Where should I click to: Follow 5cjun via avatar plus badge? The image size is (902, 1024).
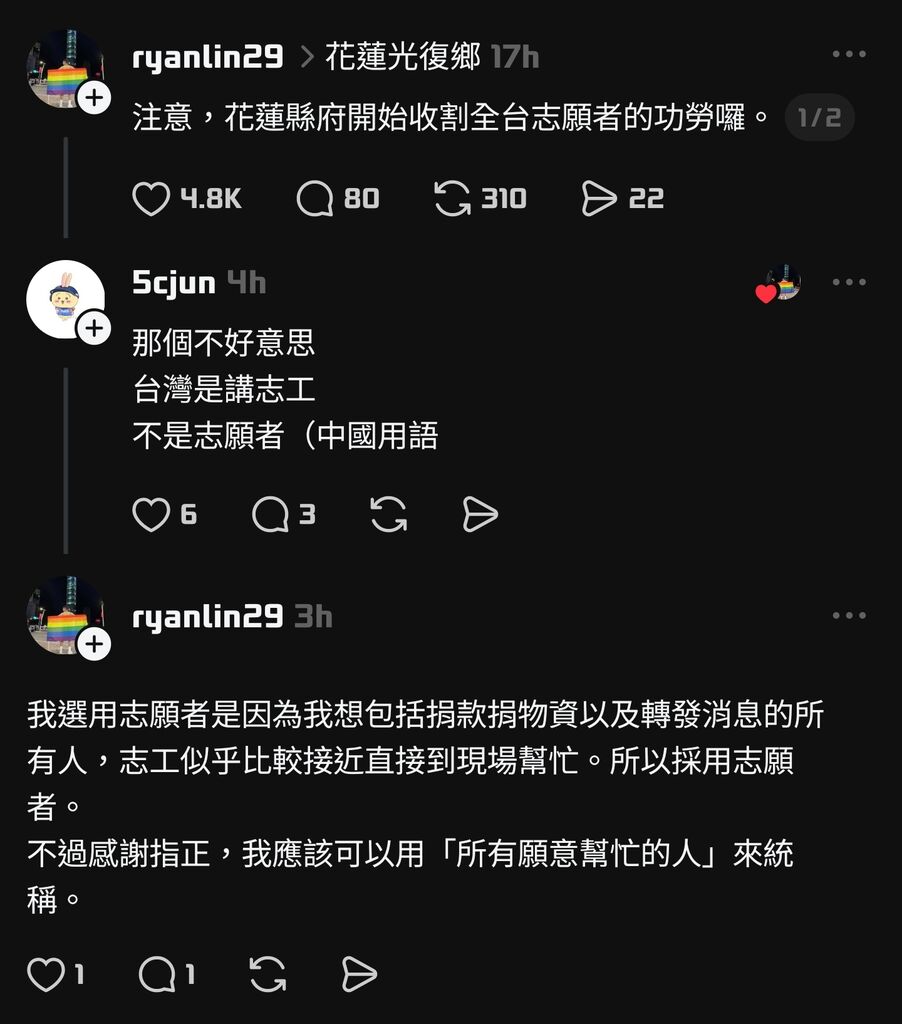(x=93, y=327)
